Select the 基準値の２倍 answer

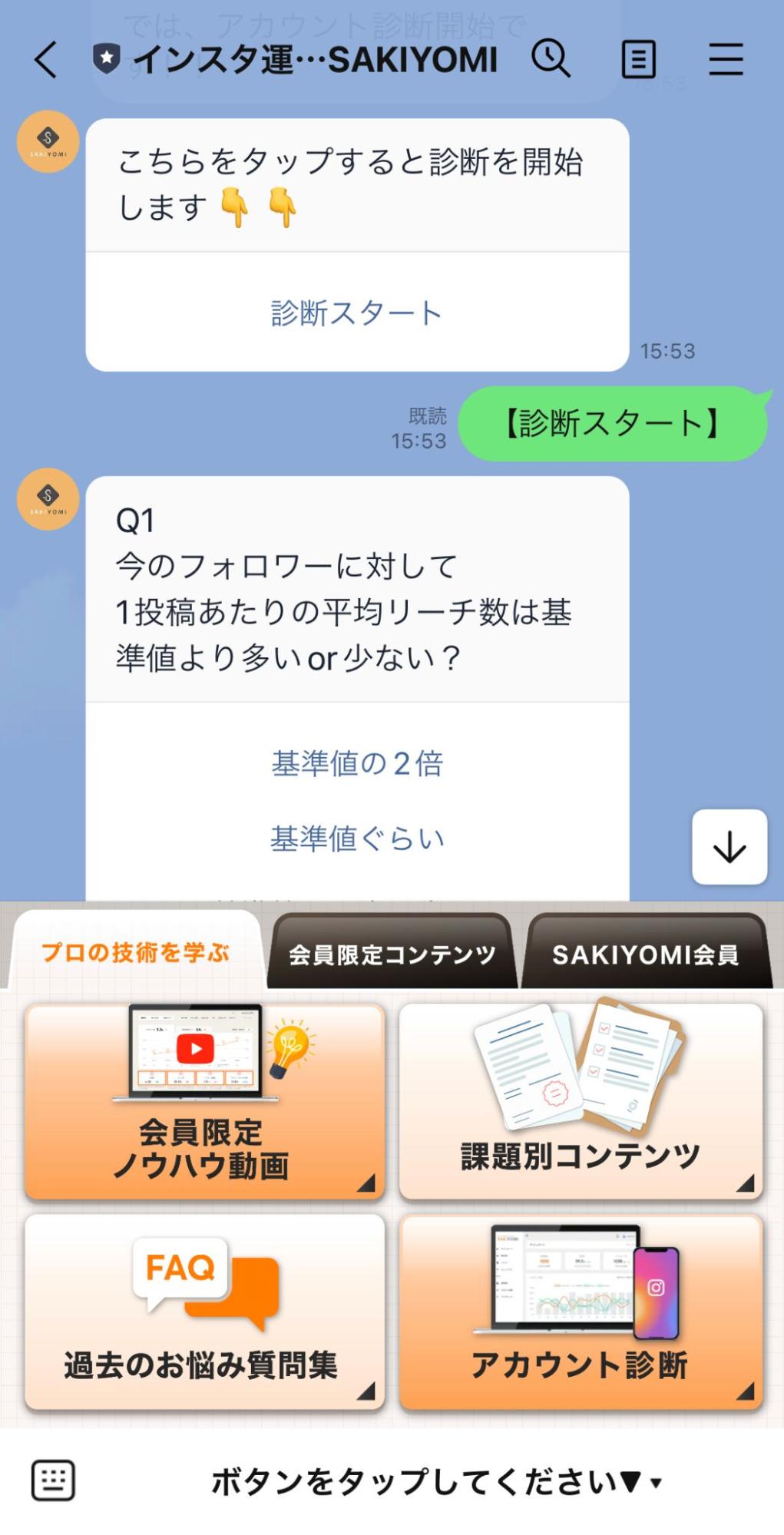357,763
